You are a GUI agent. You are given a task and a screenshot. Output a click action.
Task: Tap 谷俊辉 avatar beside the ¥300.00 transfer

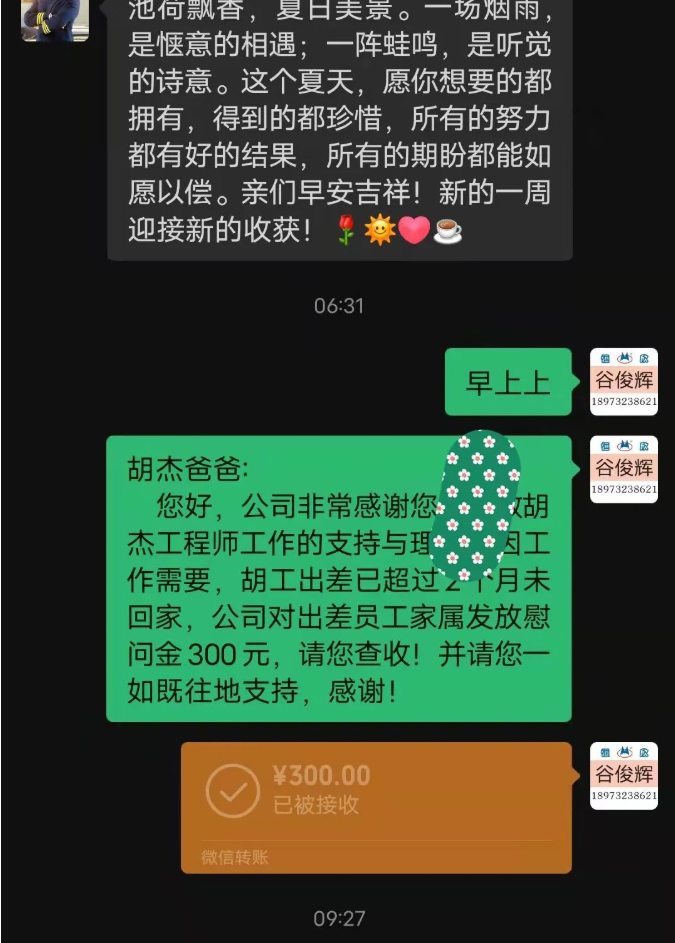pos(624,775)
